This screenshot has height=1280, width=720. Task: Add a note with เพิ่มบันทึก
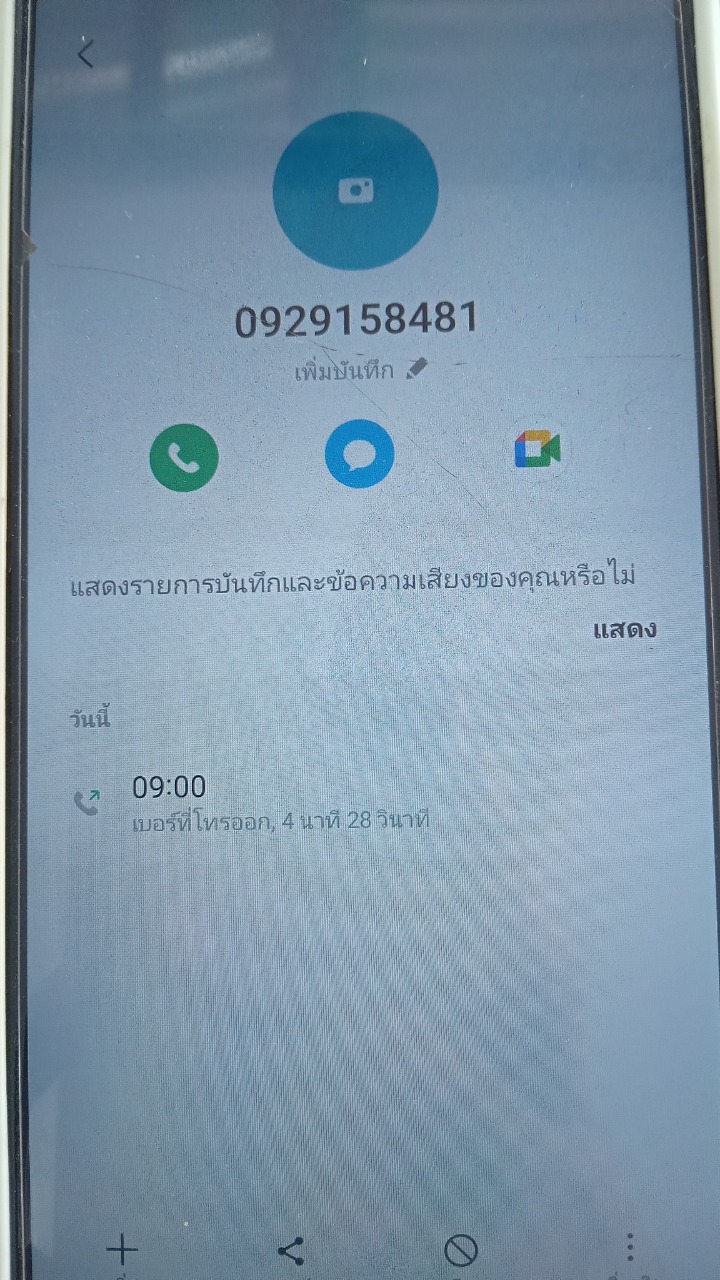pos(360,371)
